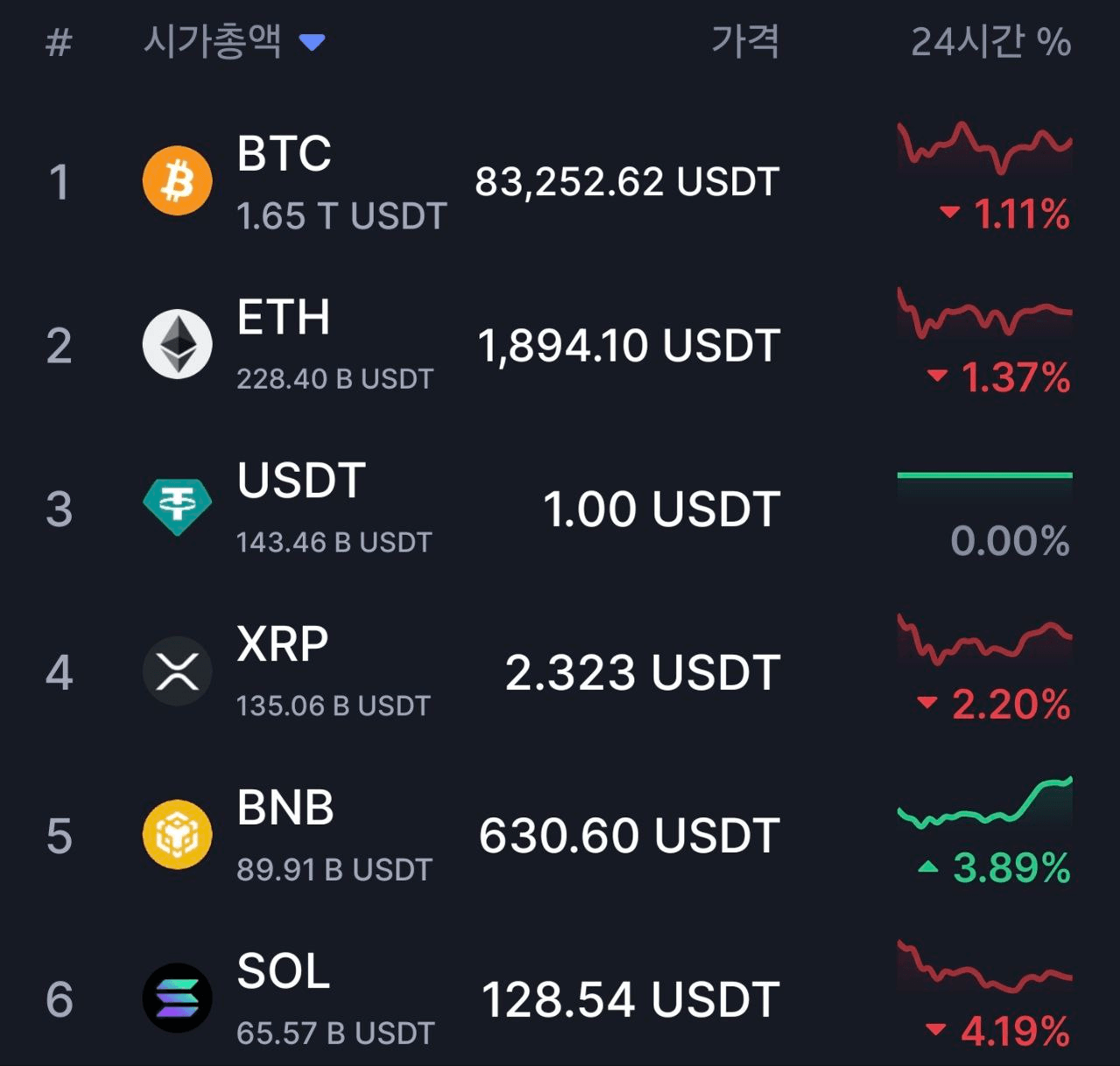The width and height of the screenshot is (1120, 1066).
Task: Sort by the # rank column
Action: (x=59, y=41)
